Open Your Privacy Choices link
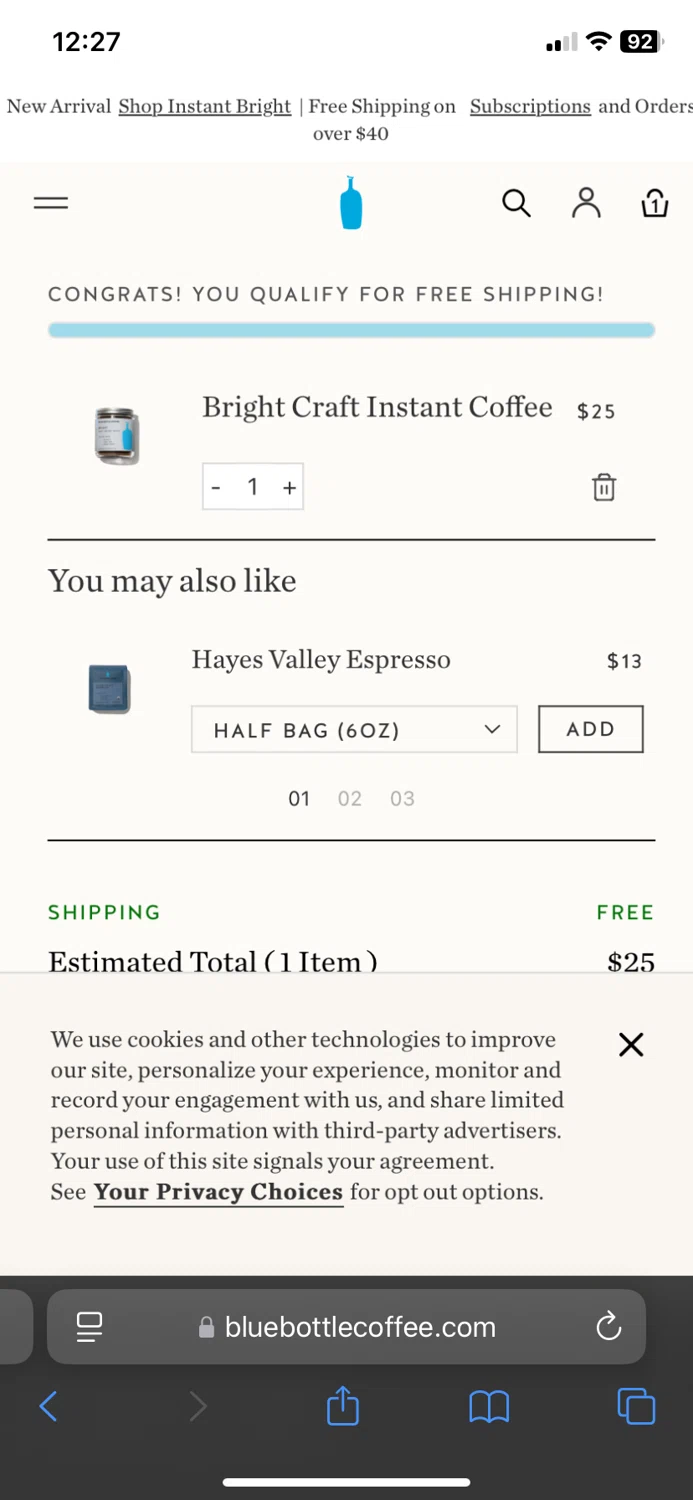 [x=218, y=1192]
